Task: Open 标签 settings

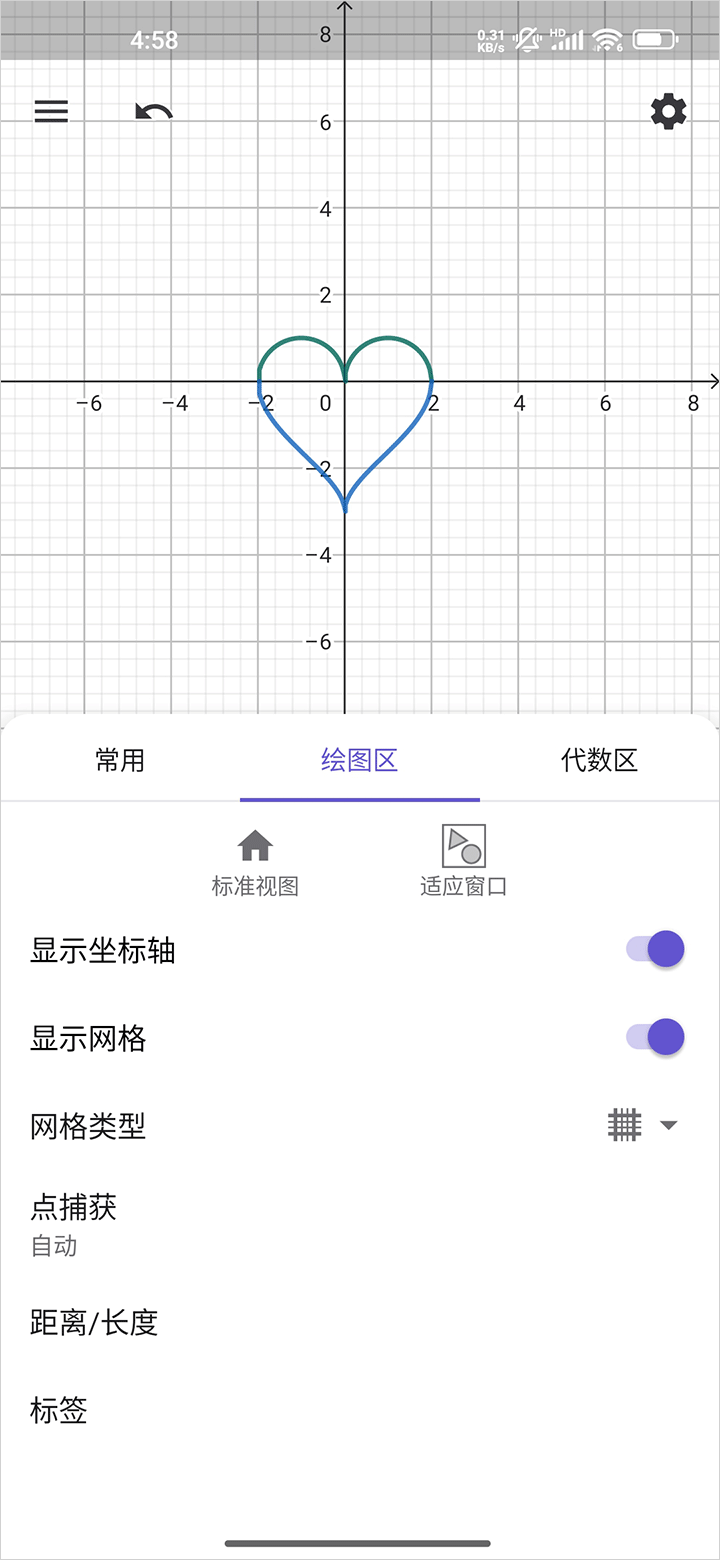Action: click(x=360, y=1411)
